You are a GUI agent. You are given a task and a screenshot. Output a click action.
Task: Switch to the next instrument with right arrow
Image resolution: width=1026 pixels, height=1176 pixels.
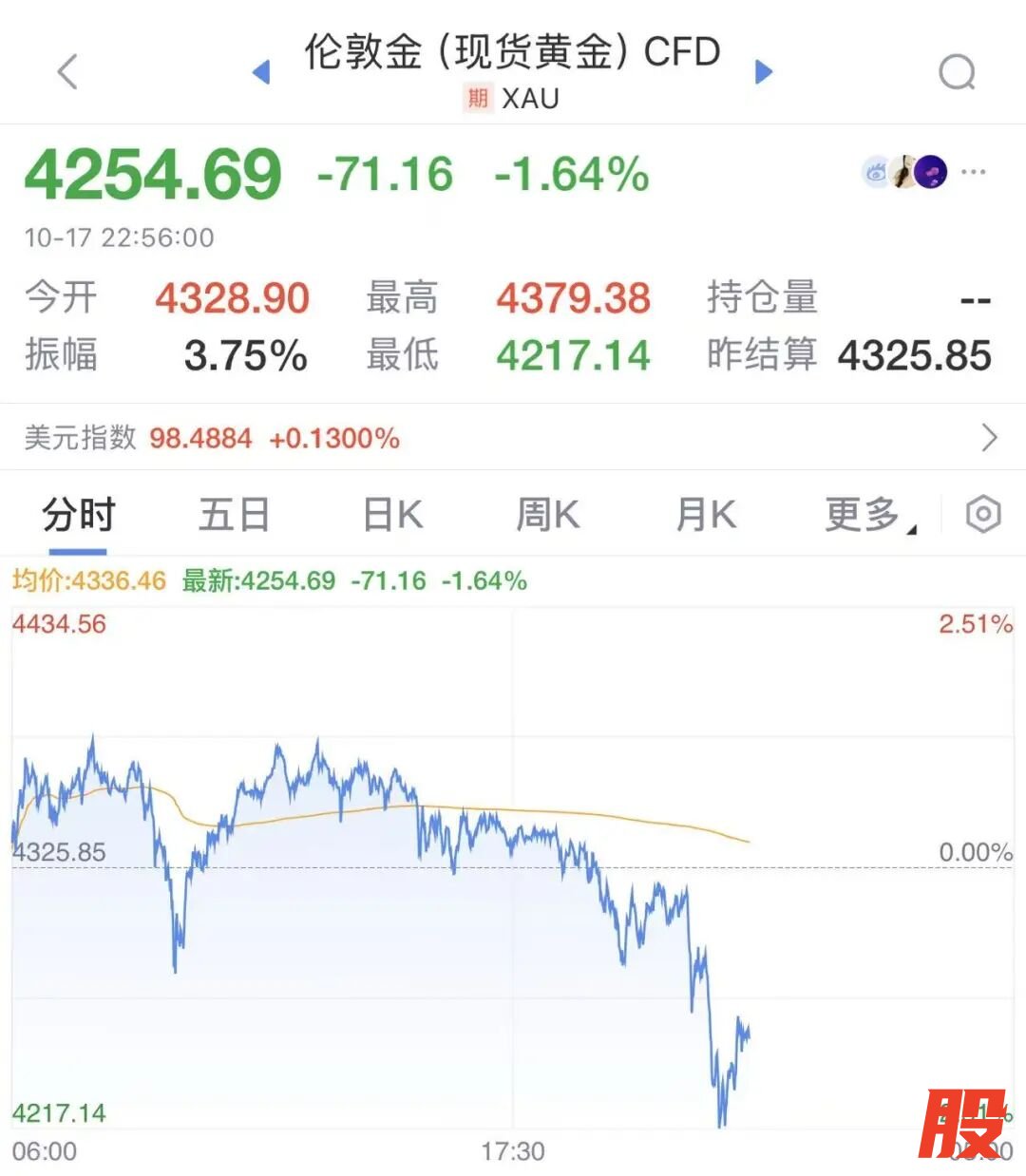pos(764,72)
